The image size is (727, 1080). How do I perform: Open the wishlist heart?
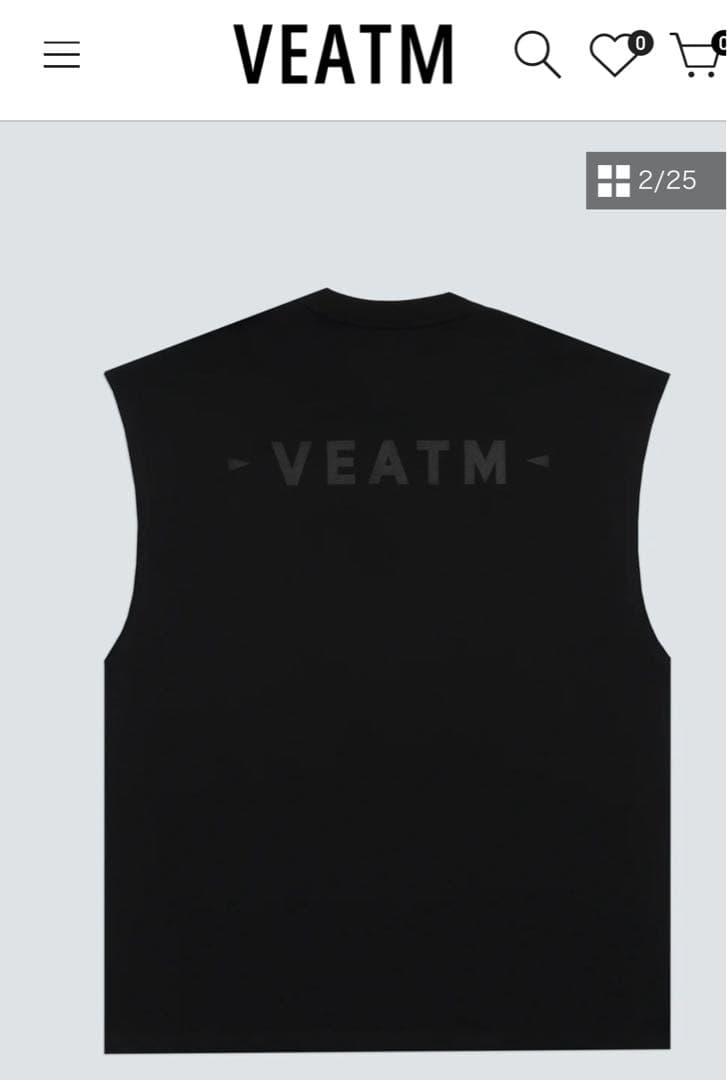click(x=614, y=54)
